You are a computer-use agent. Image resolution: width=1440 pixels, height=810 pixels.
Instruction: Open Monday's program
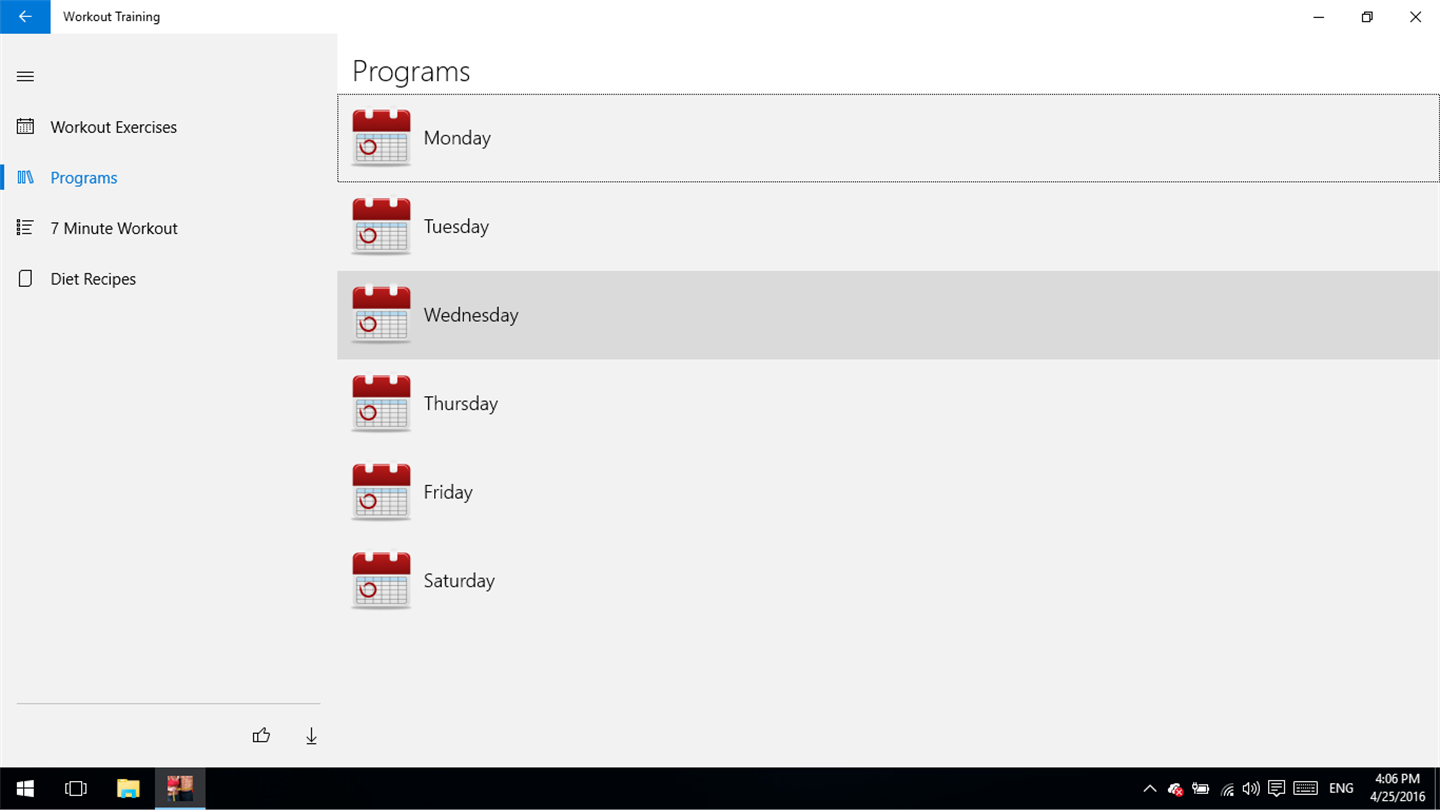click(x=457, y=138)
